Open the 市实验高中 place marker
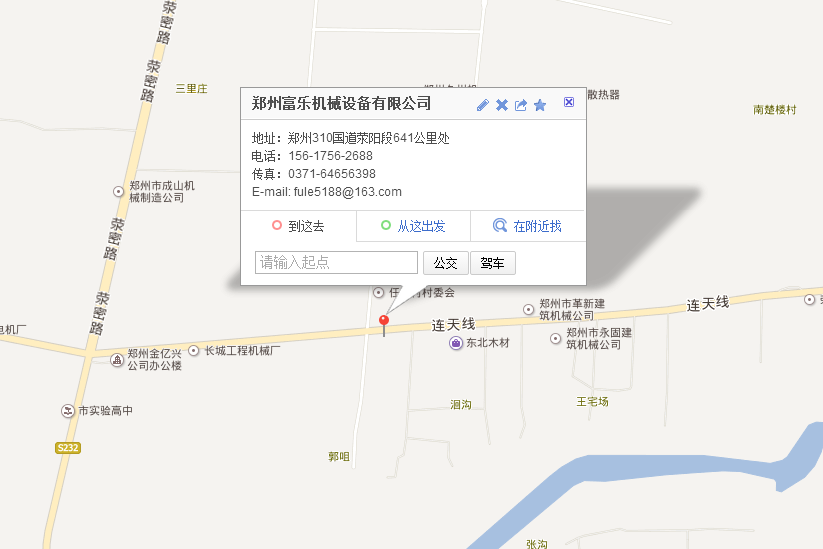 click(x=67, y=411)
